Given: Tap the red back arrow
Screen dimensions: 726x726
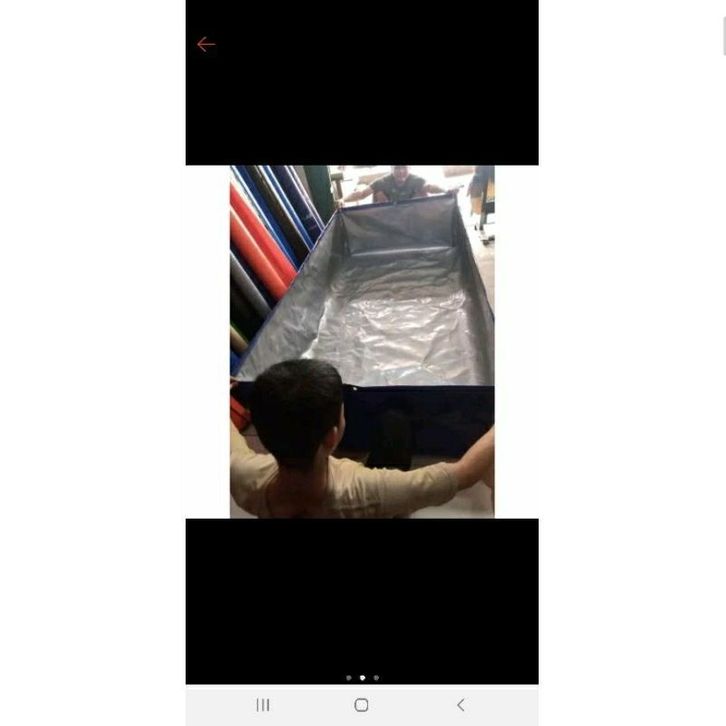Looking at the screenshot, I should click(x=206, y=44).
